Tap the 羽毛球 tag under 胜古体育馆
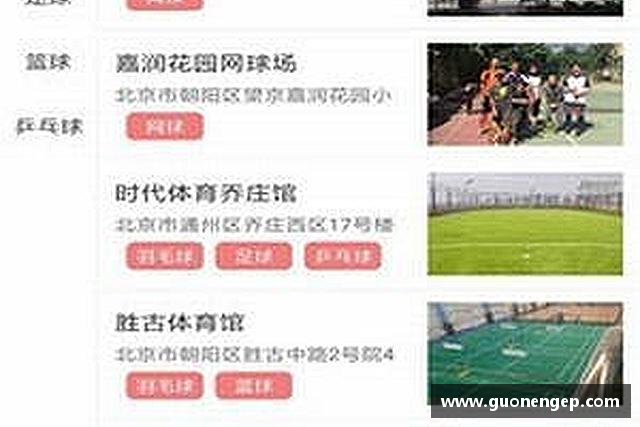This screenshot has width=640, height=427. click(165, 386)
